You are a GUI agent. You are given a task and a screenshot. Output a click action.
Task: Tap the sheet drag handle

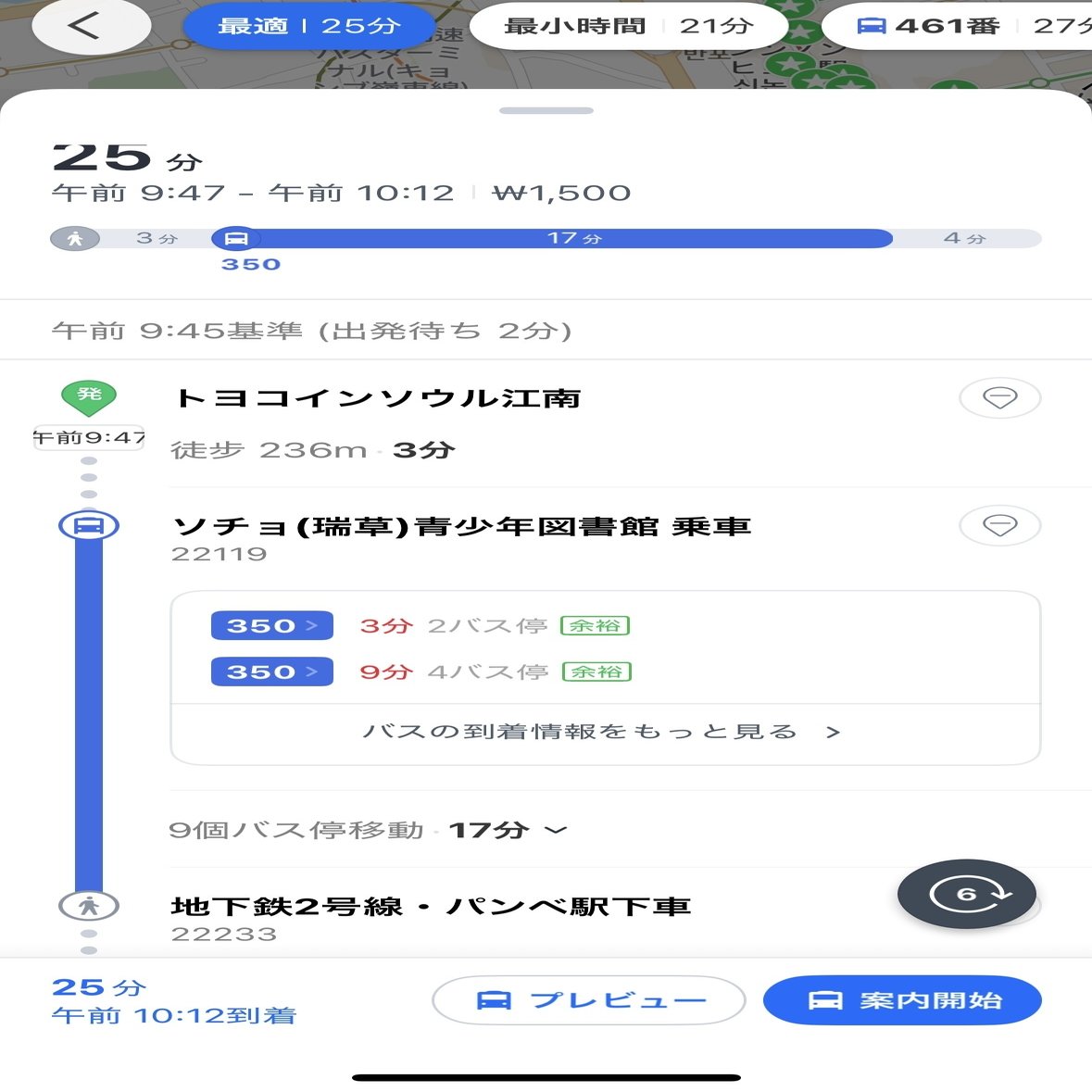(546, 111)
